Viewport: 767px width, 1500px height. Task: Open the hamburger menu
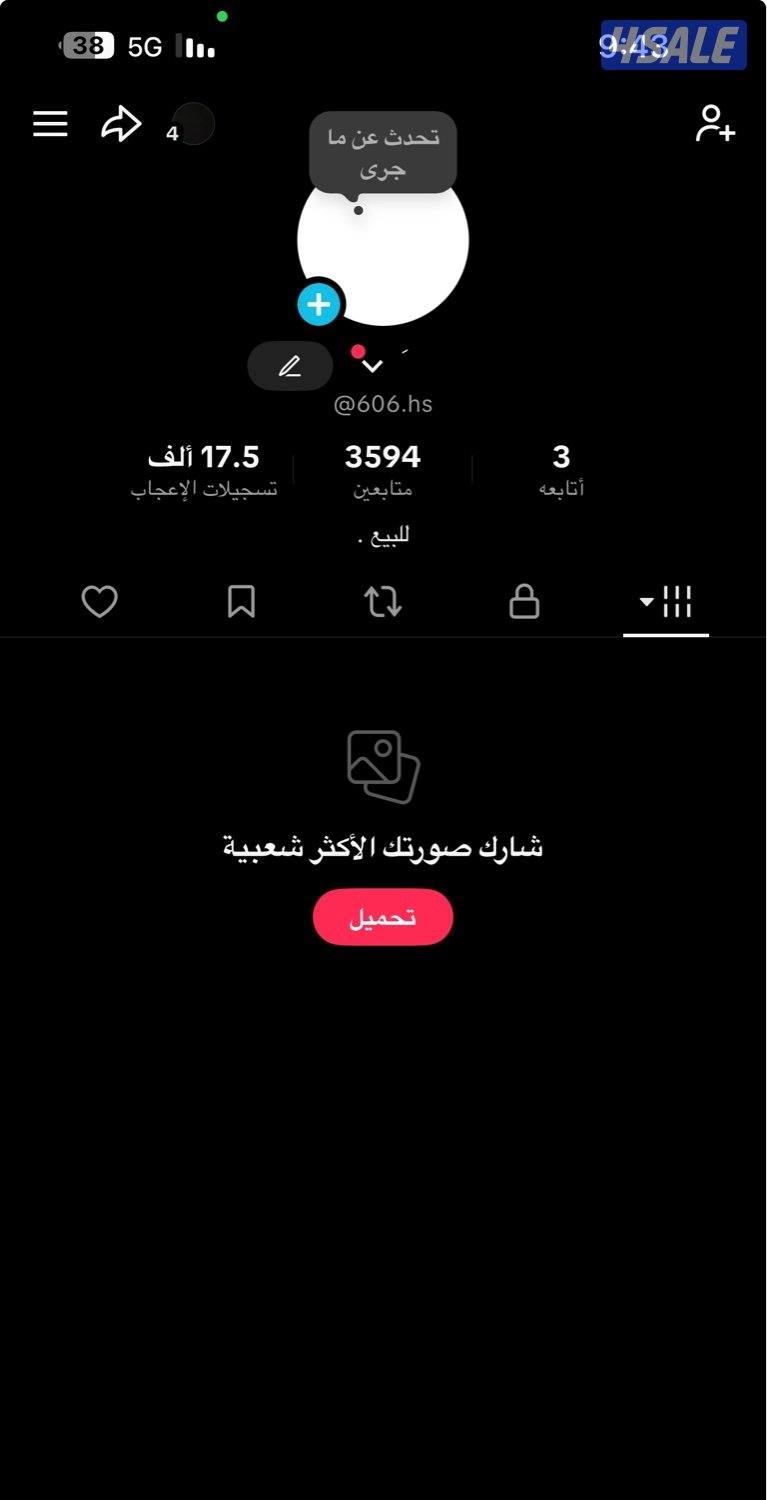49,123
